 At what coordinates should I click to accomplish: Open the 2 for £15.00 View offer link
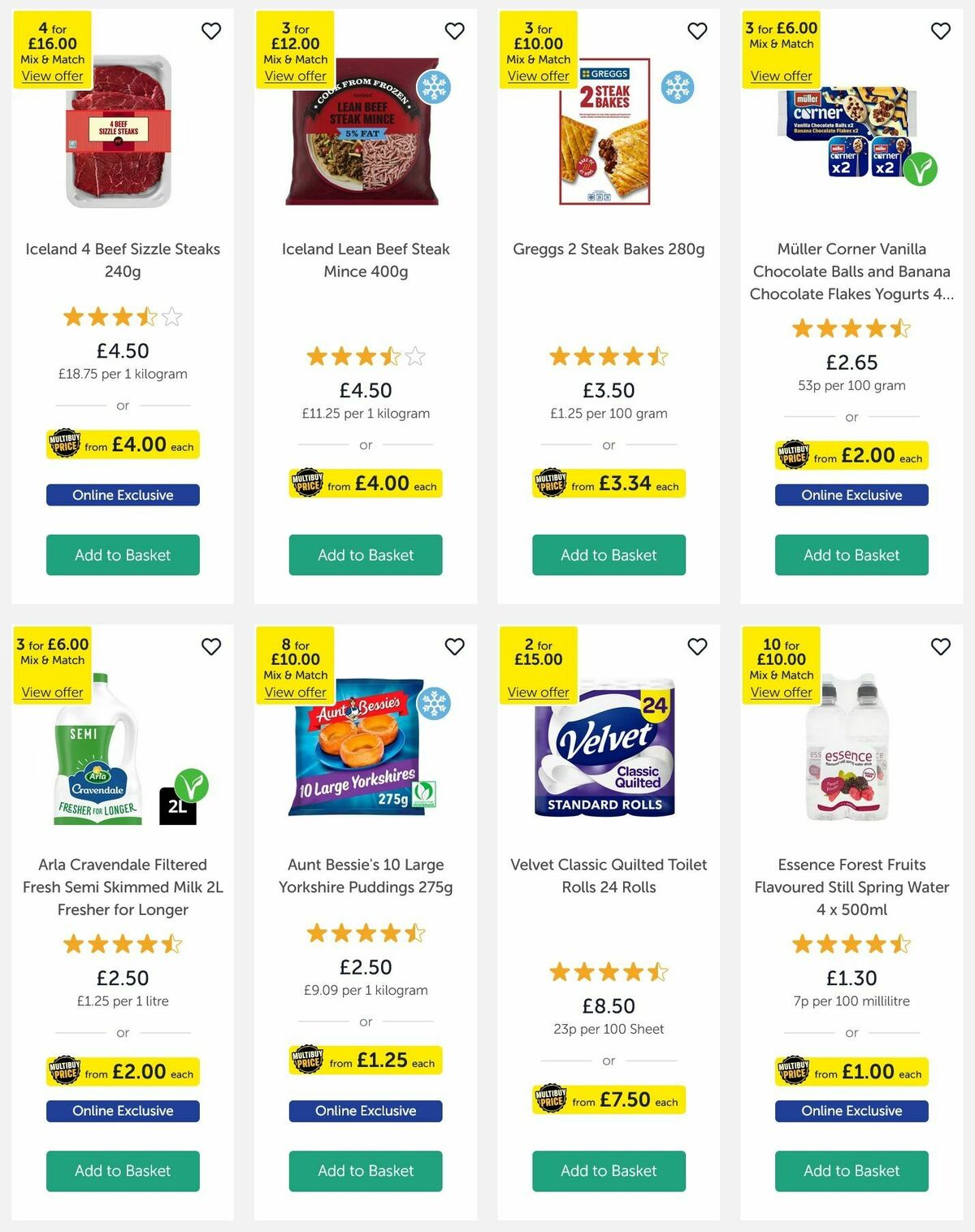[x=538, y=692]
